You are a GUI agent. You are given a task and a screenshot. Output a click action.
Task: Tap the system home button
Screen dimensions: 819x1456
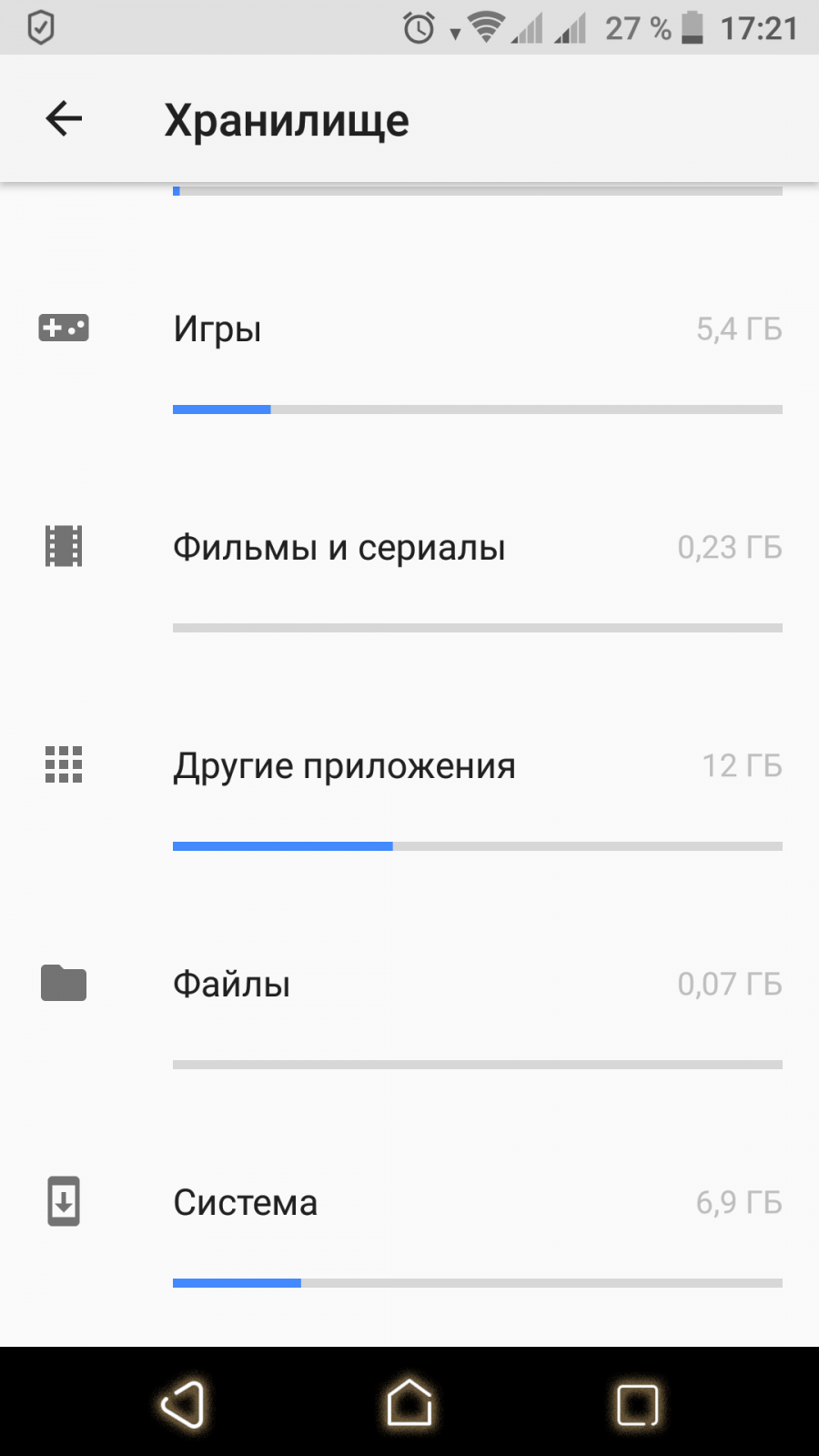tap(409, 1403)
